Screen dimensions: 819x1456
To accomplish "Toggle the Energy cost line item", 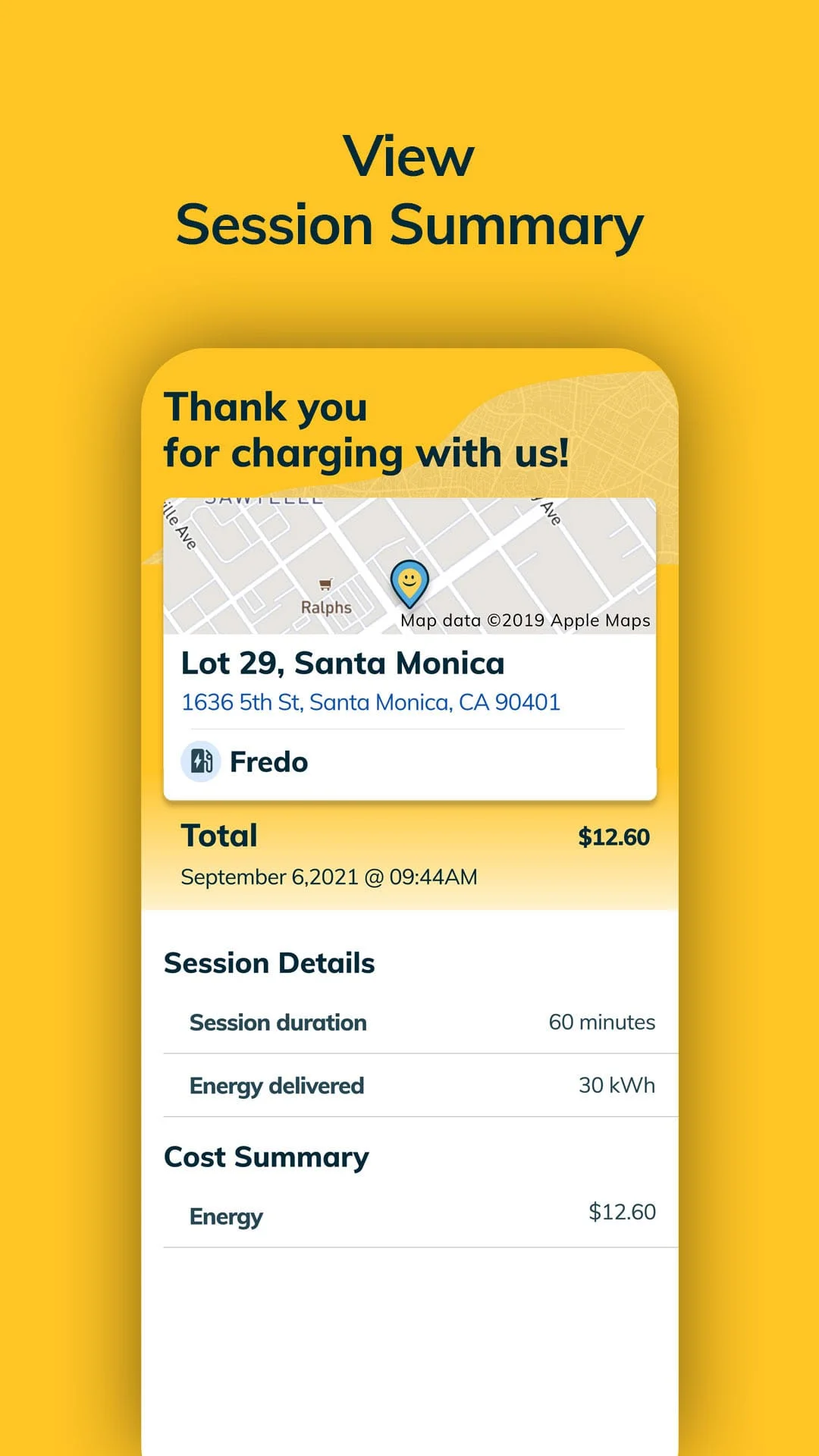I will pos(224,1215).
